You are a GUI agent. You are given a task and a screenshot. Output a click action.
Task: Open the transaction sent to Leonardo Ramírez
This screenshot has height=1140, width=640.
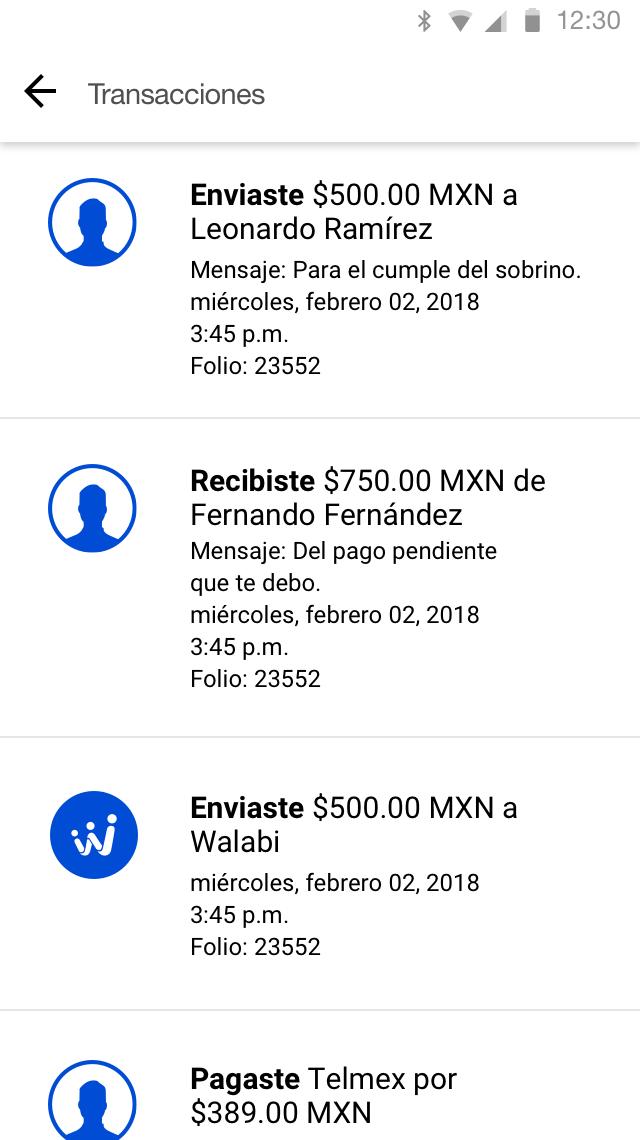coord(320,281)
